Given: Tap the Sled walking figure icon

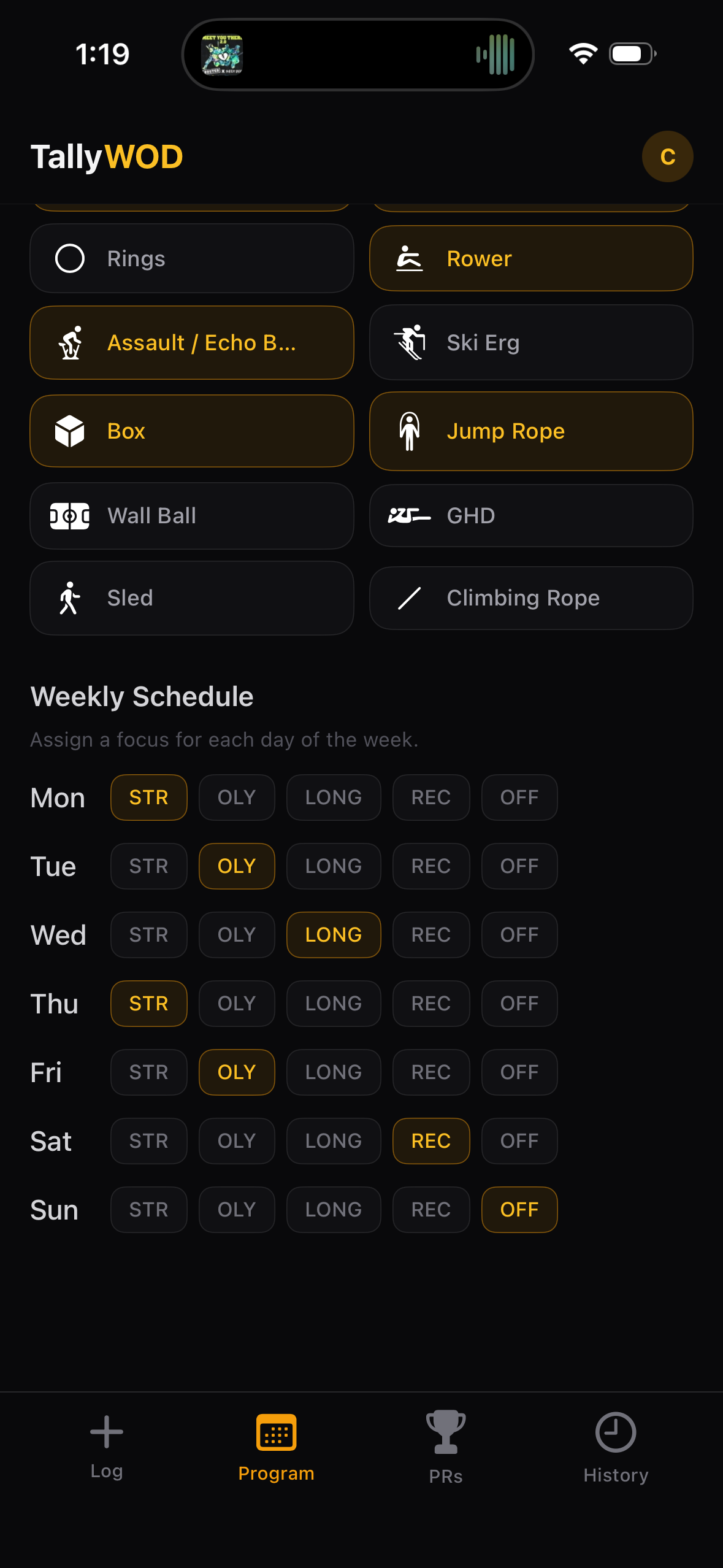Looking at the screenshot, I should 69,598.
